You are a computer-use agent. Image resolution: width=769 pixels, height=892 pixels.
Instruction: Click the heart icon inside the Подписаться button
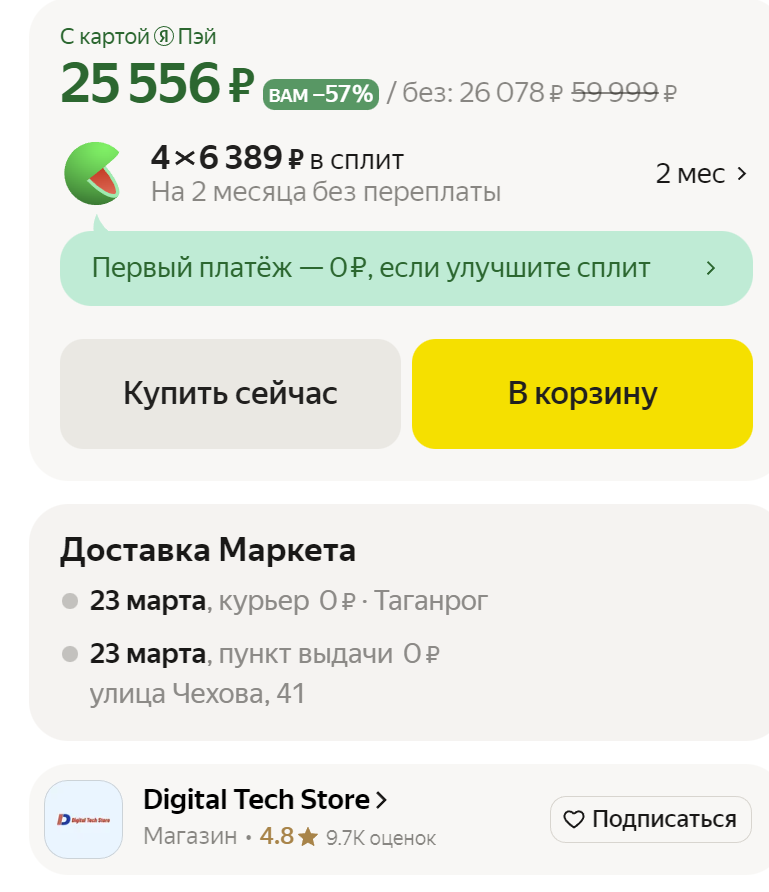(573, 819)
